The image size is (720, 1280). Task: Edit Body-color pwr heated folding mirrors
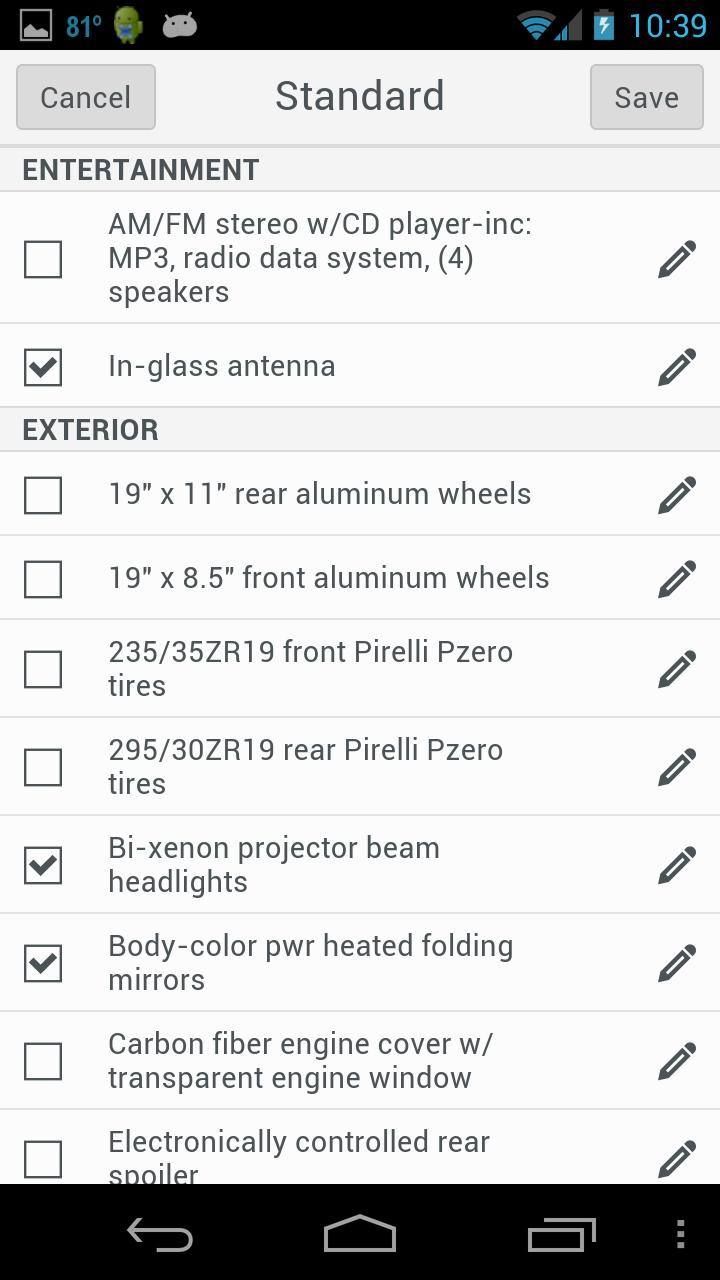click(677, 963)
